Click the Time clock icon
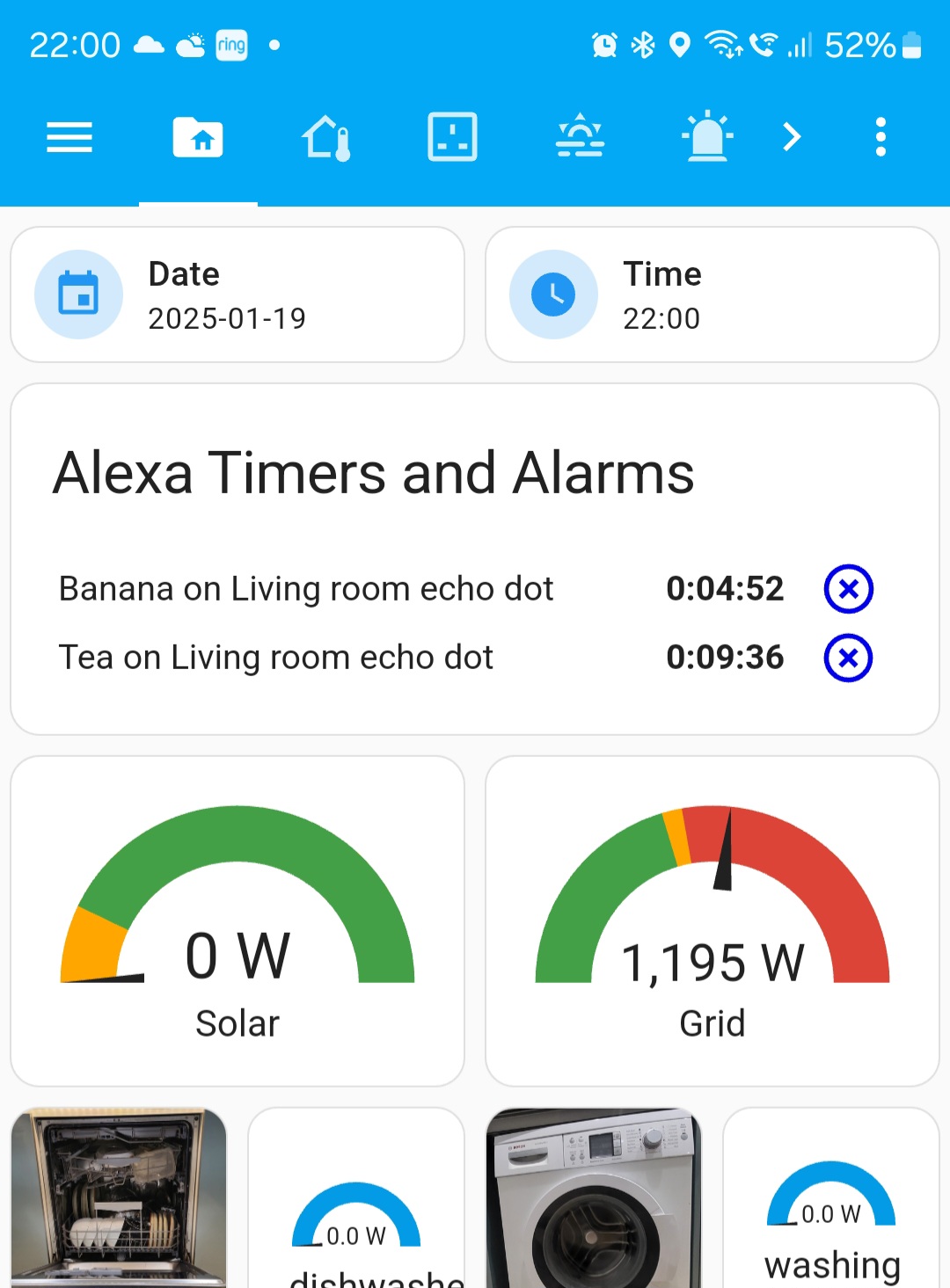The height and width of the screenshot is (1288, 950). pos(553,294)
